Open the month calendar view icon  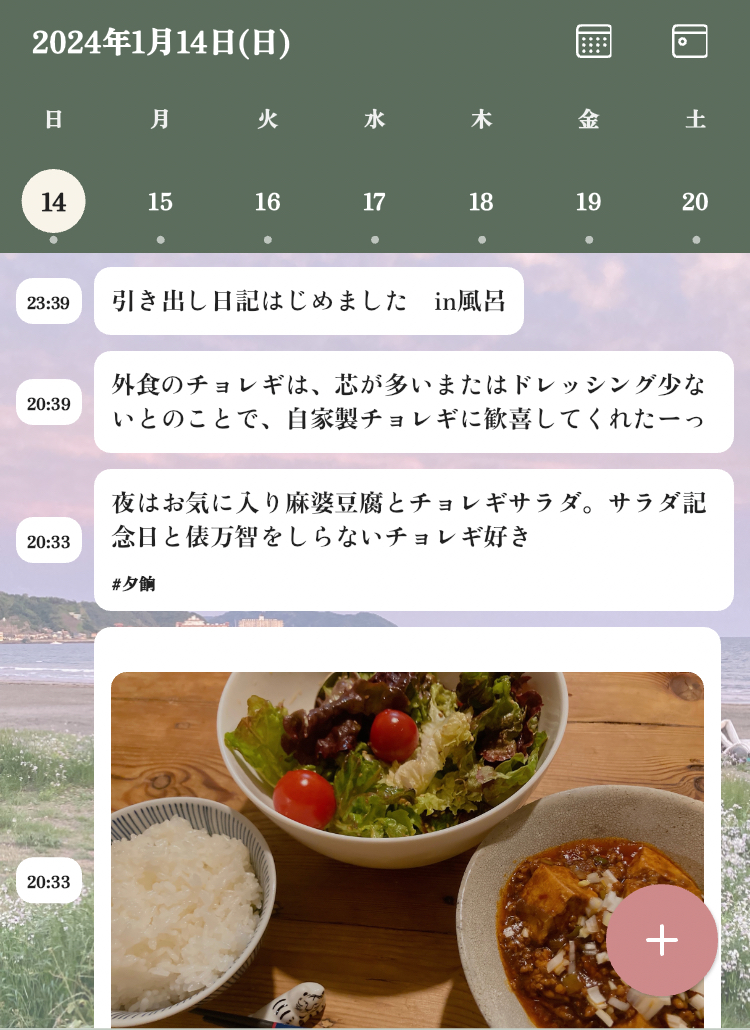pyautogui.click(x=594, y=42)
